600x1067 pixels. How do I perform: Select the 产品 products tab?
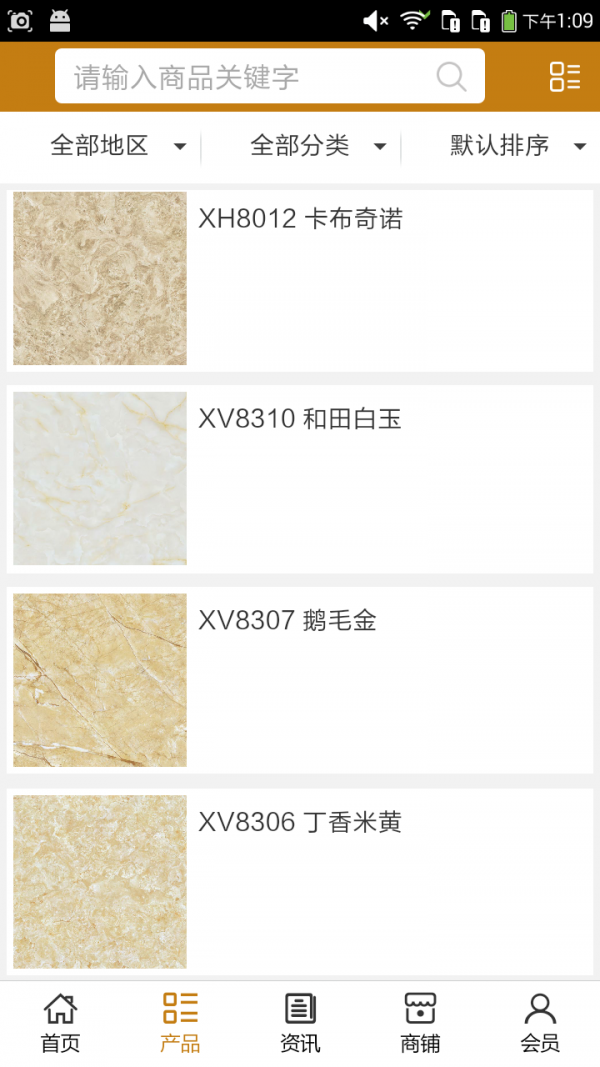tap(180, 1023)
